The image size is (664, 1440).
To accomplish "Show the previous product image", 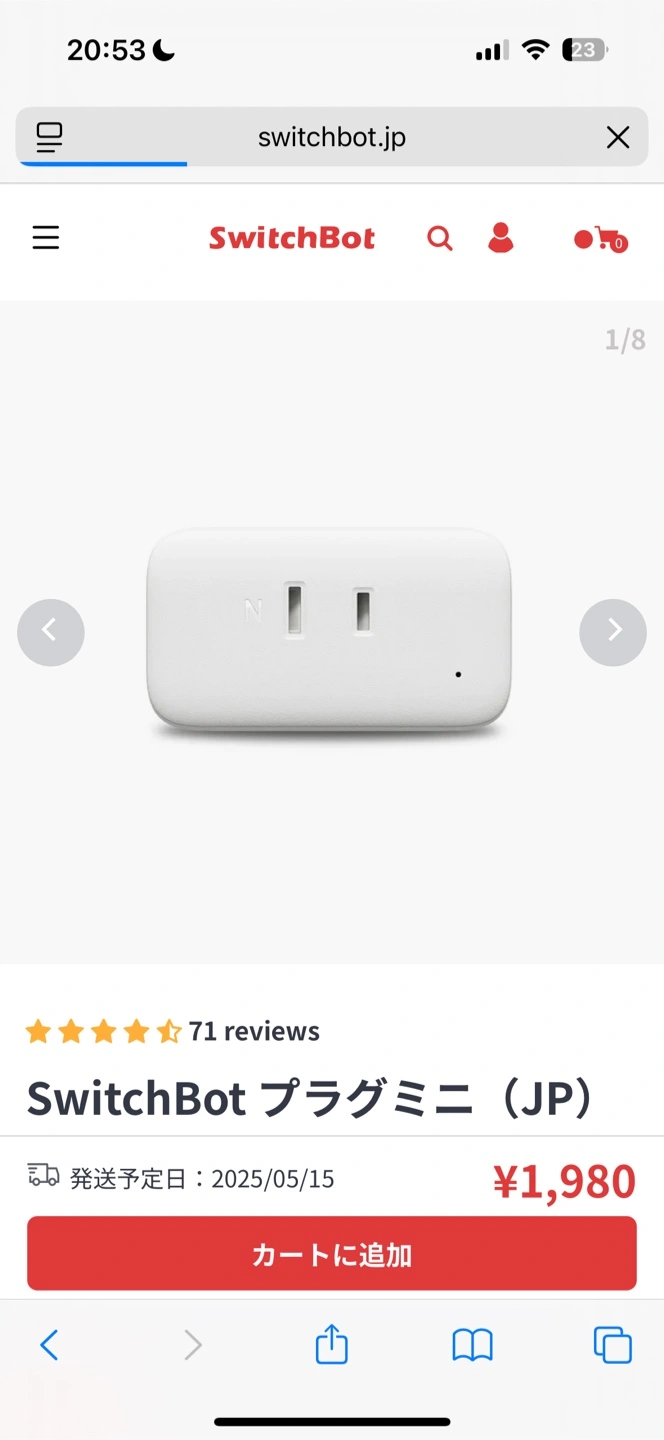I will [x=51, y=632].
